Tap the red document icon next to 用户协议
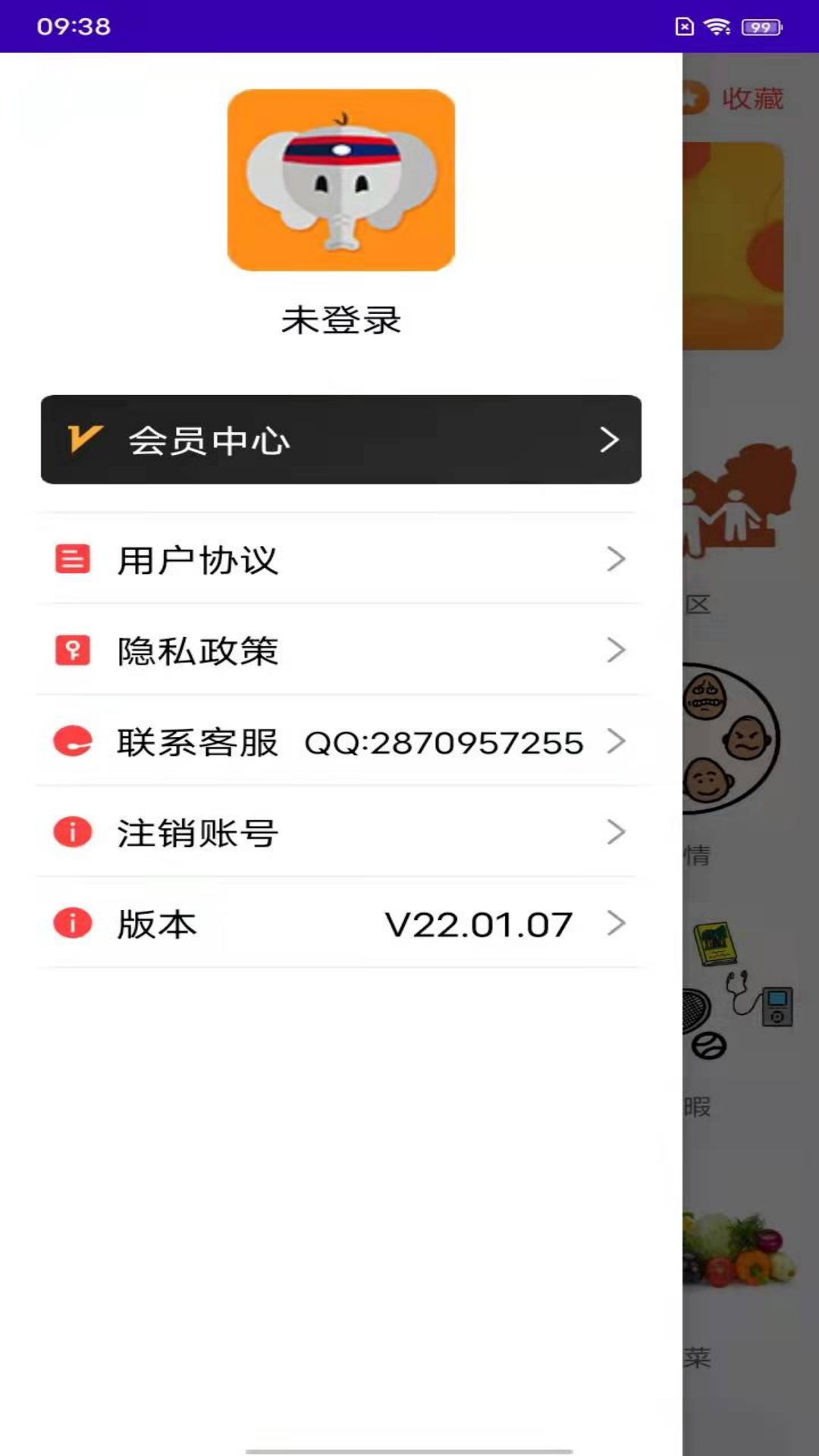 pos(72,560)
